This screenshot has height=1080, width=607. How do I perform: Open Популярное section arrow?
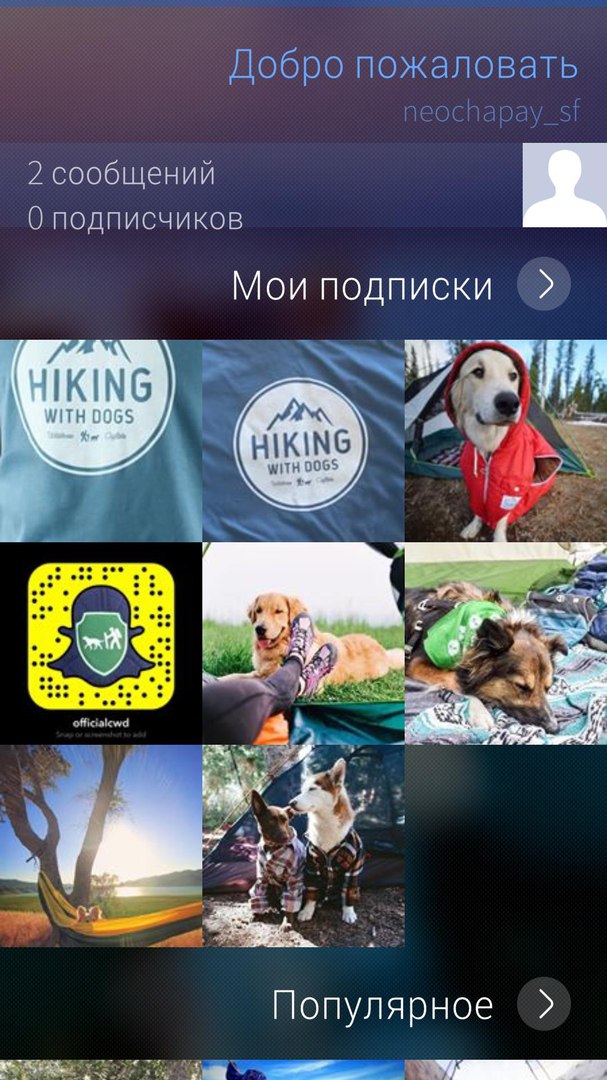point(543,1004)
